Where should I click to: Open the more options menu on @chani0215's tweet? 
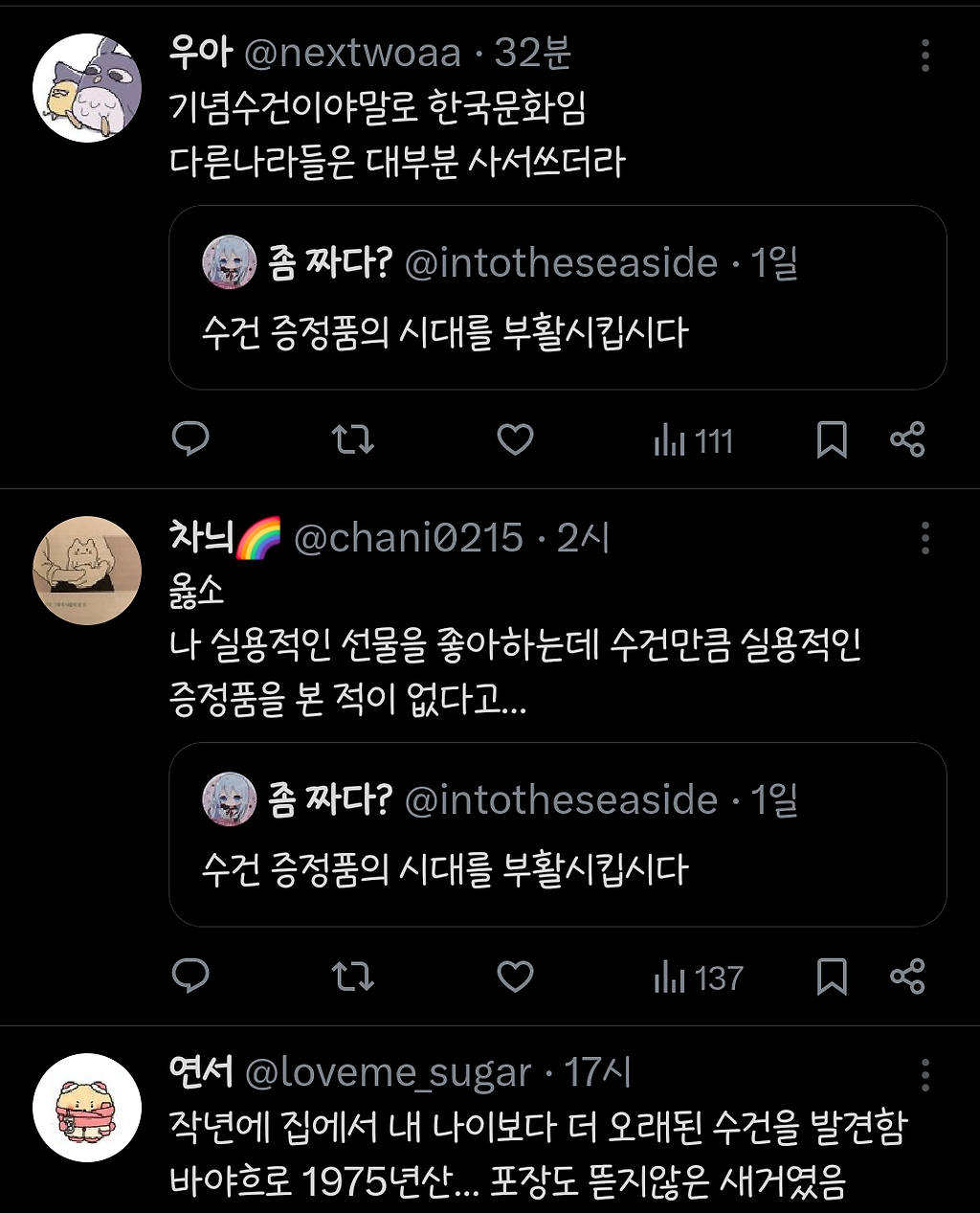925,538
